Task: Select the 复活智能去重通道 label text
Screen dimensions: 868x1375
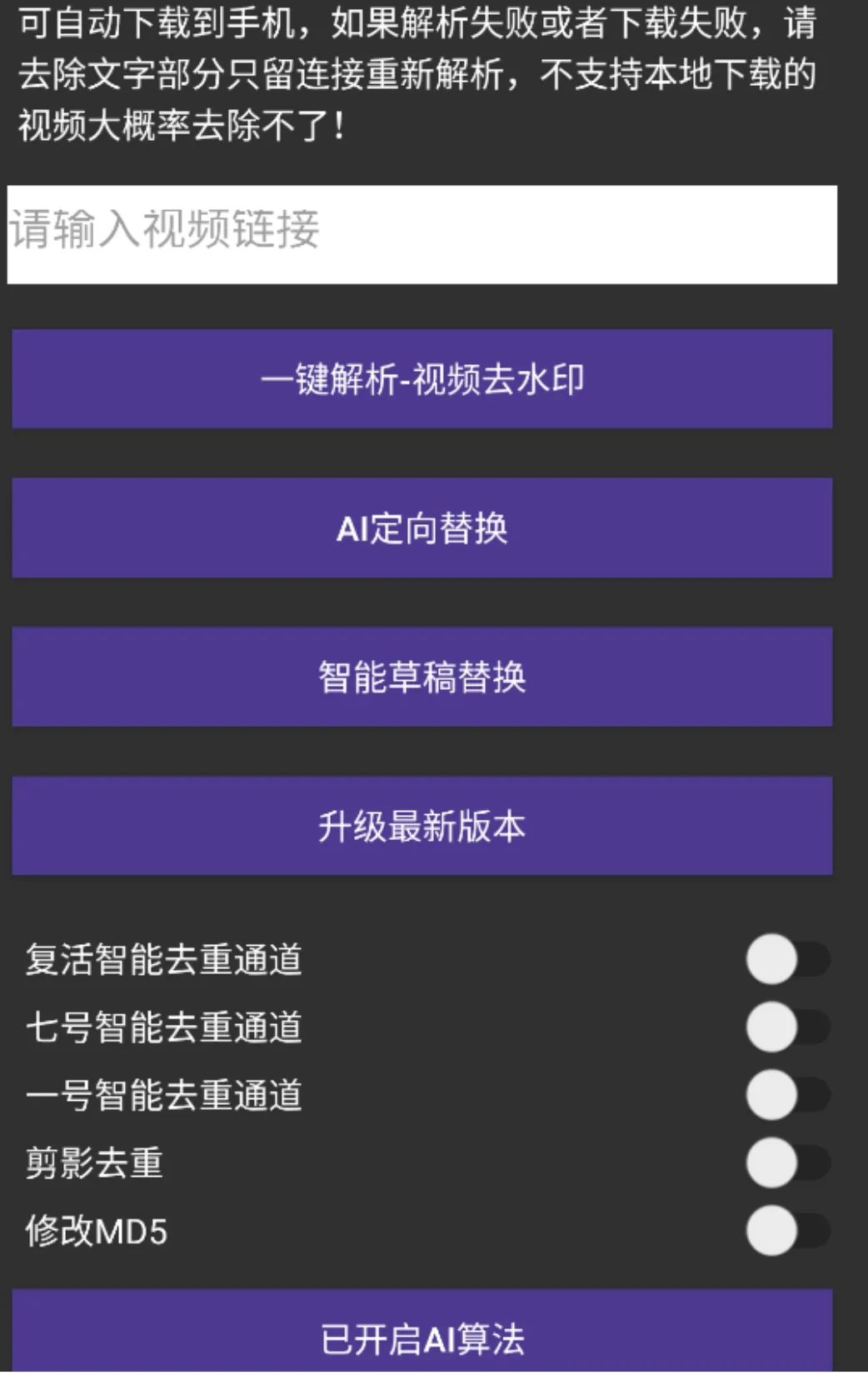Action: [163, 960]
